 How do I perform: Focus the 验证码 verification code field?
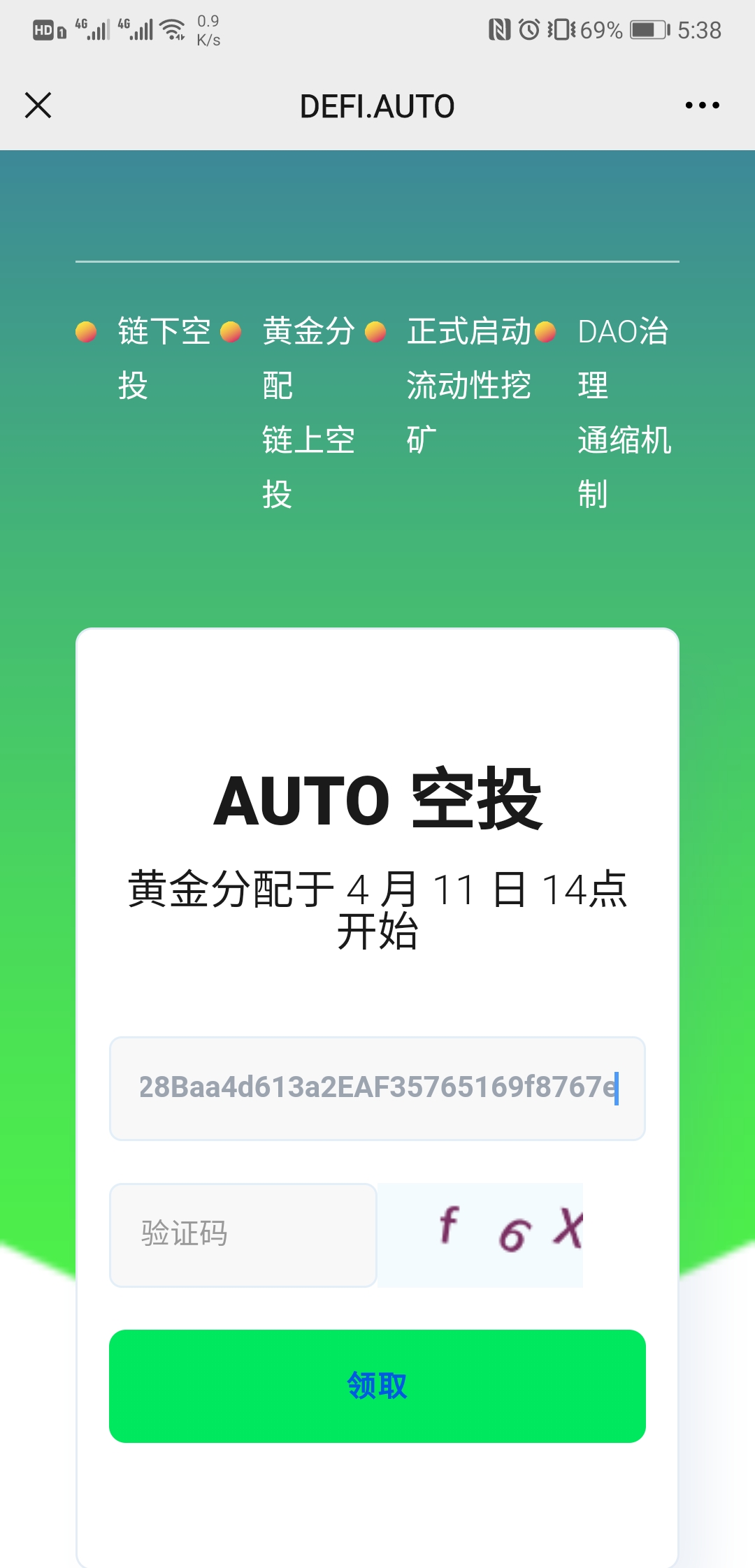point(243,1235)
